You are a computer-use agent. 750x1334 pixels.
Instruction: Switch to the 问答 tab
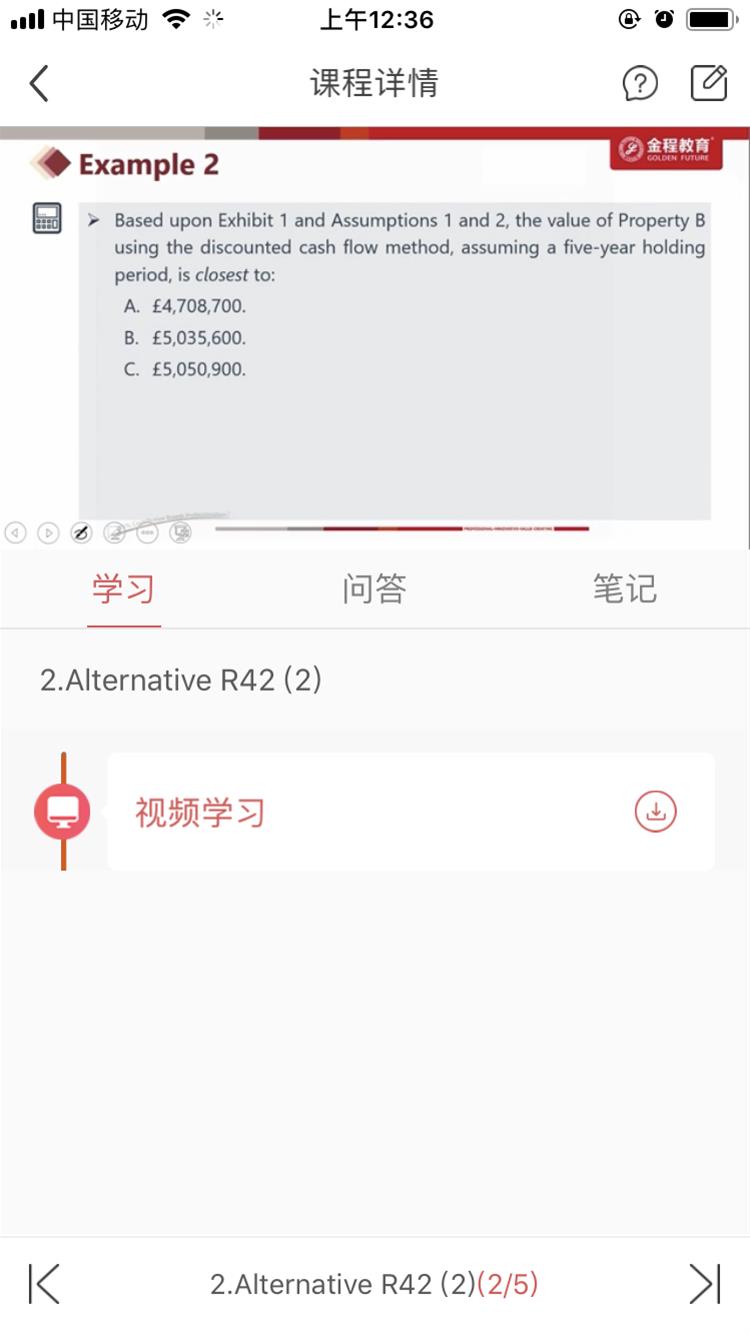point(374,589)
